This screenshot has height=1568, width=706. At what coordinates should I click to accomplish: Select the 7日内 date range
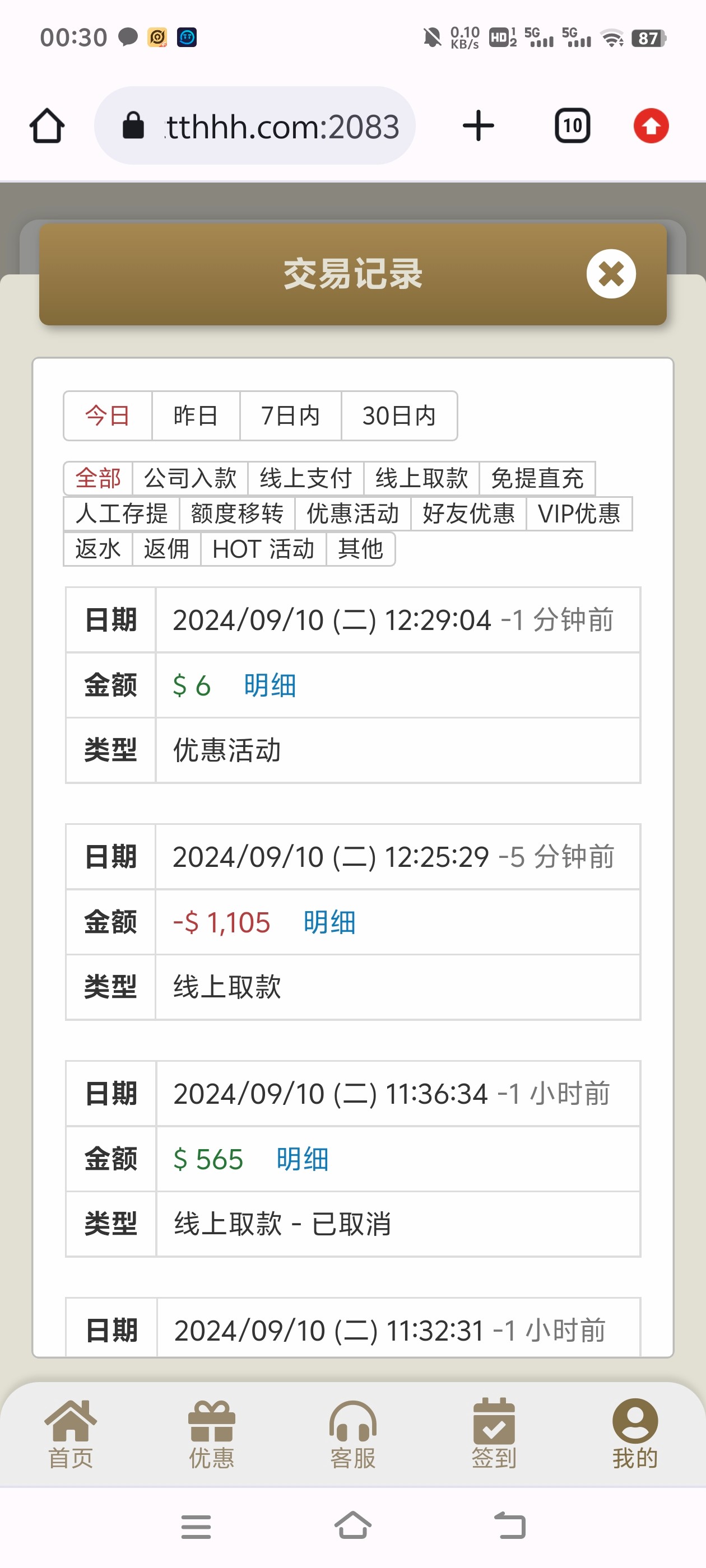pyautogui.click(x=290, y=416)
